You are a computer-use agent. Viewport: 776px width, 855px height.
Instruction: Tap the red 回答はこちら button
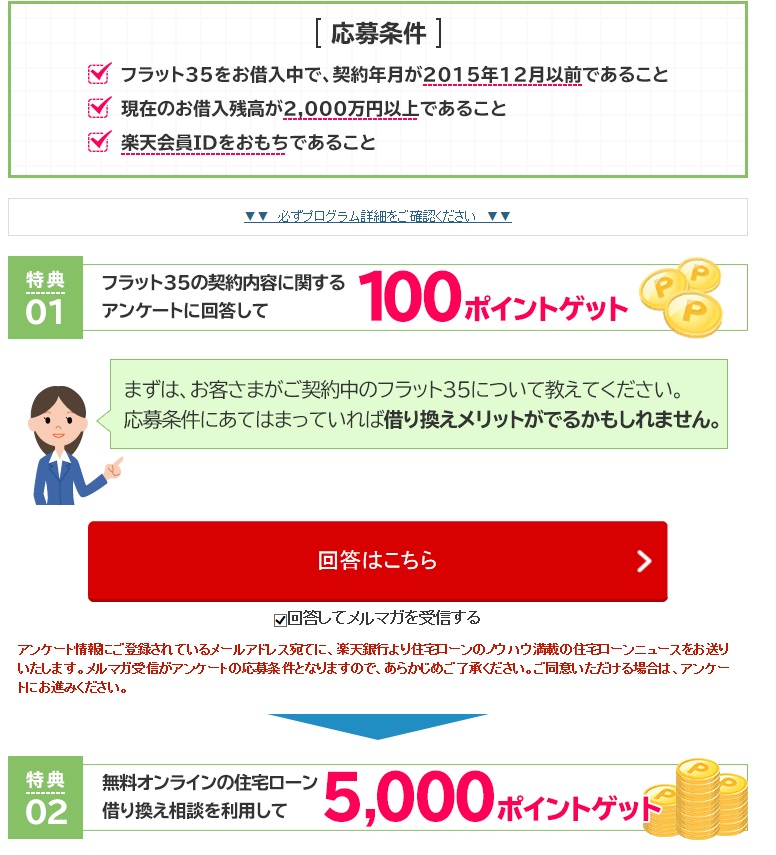coord(377,561)
